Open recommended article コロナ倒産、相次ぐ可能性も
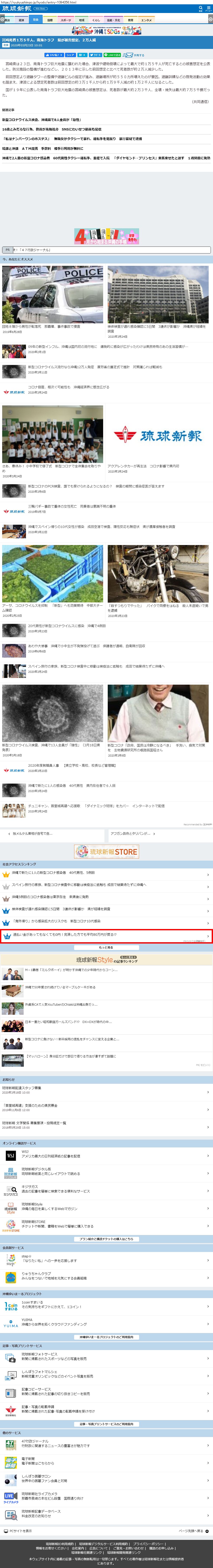Viewport: 213px width, 1568px height. coord(67,387)
